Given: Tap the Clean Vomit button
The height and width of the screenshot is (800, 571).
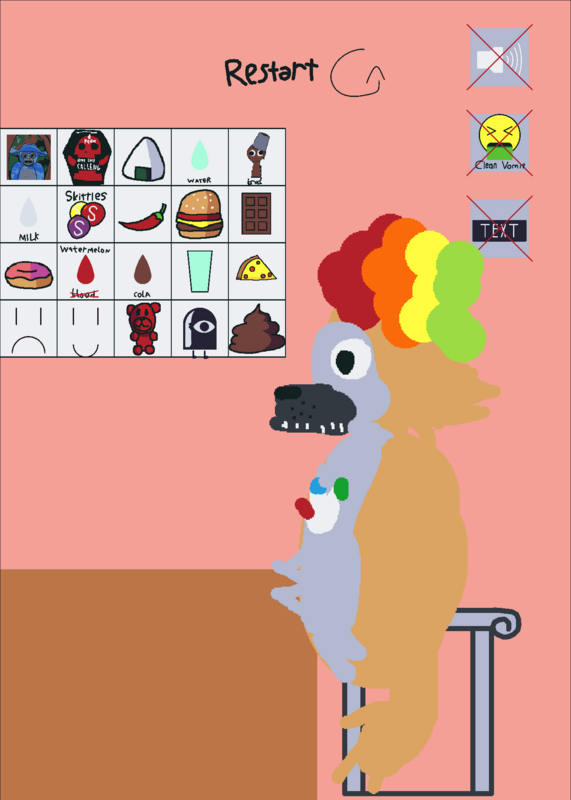Looking at the screenshot, I should pyautogui.click(x=499, y=143).
